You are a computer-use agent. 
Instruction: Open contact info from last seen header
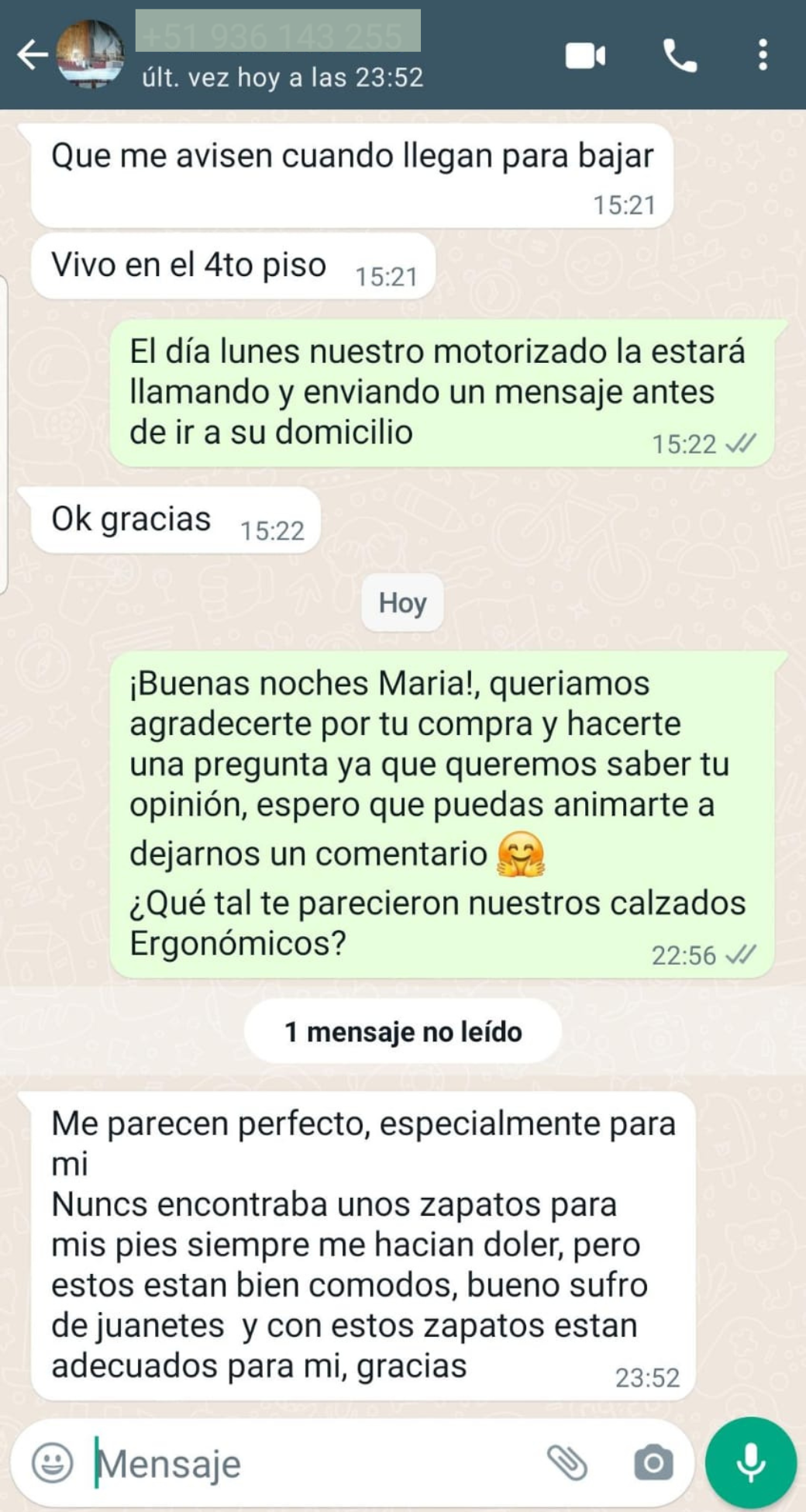coord(282,78)
